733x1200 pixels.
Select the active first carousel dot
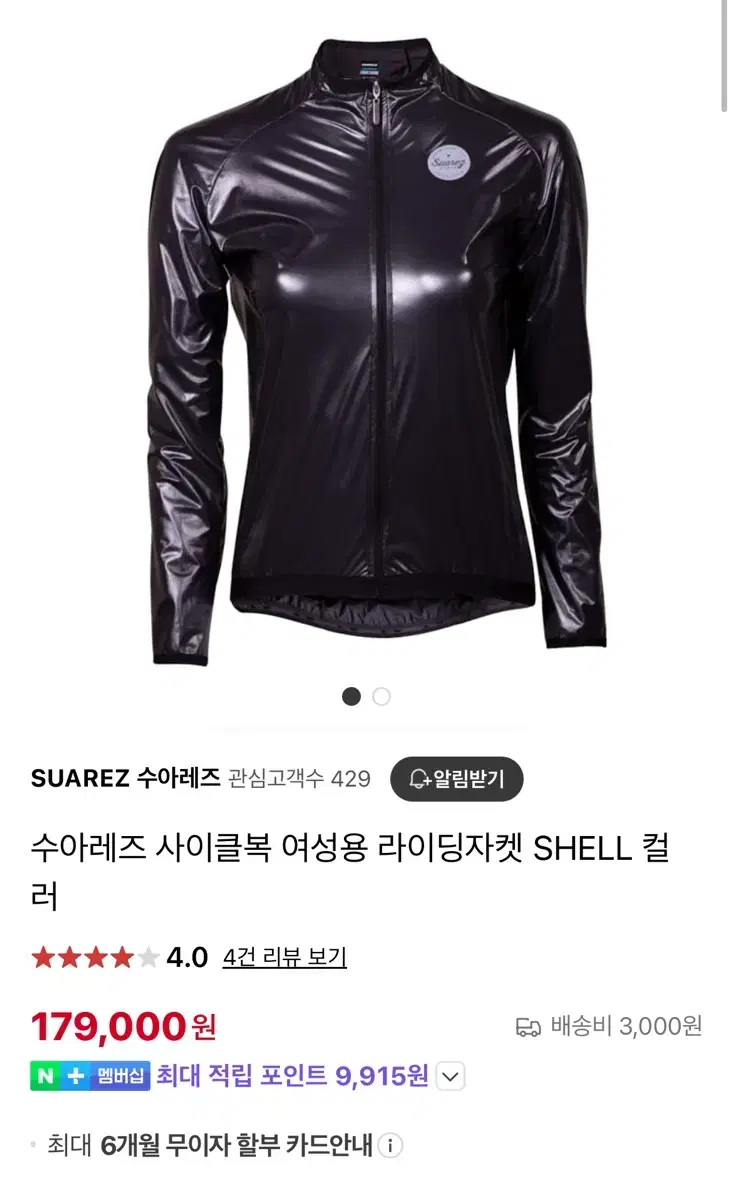(x=351, y=694)
